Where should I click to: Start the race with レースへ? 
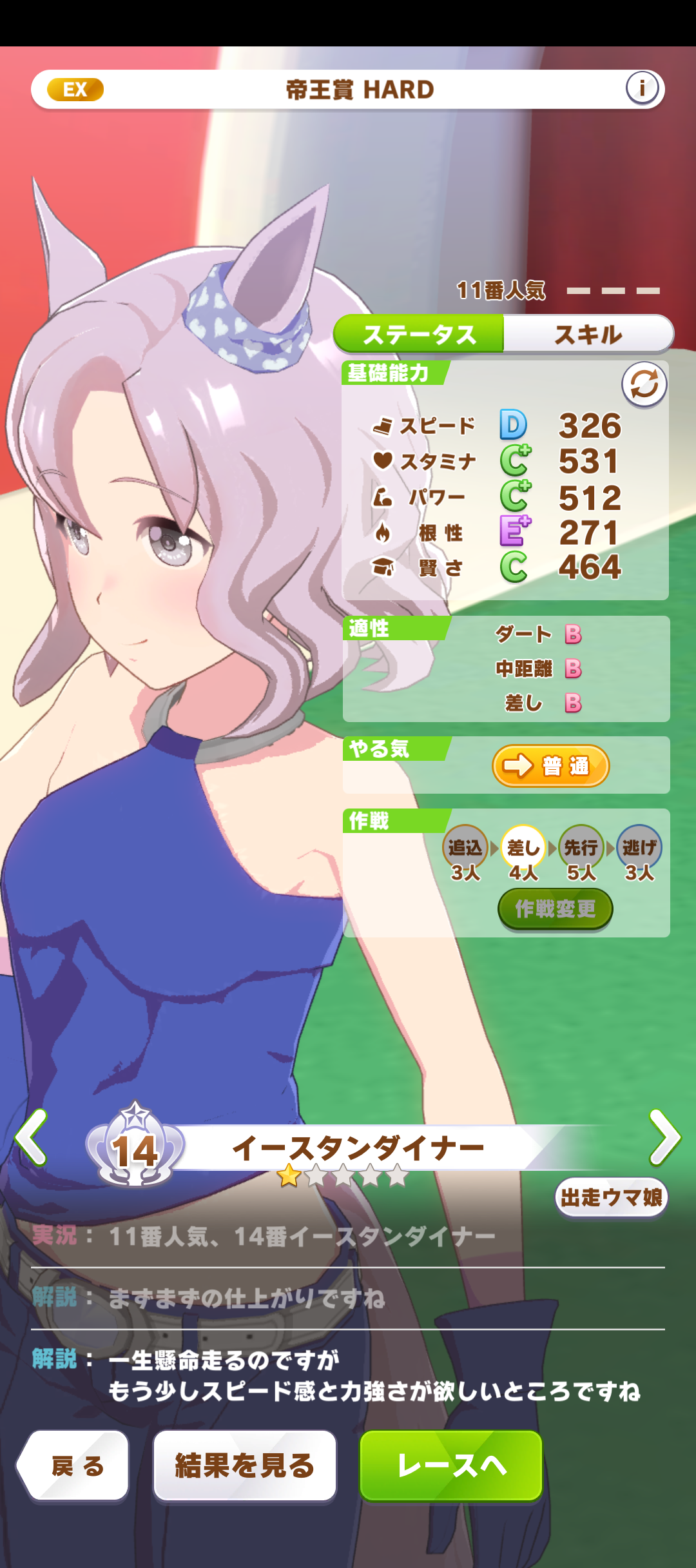451,1465
